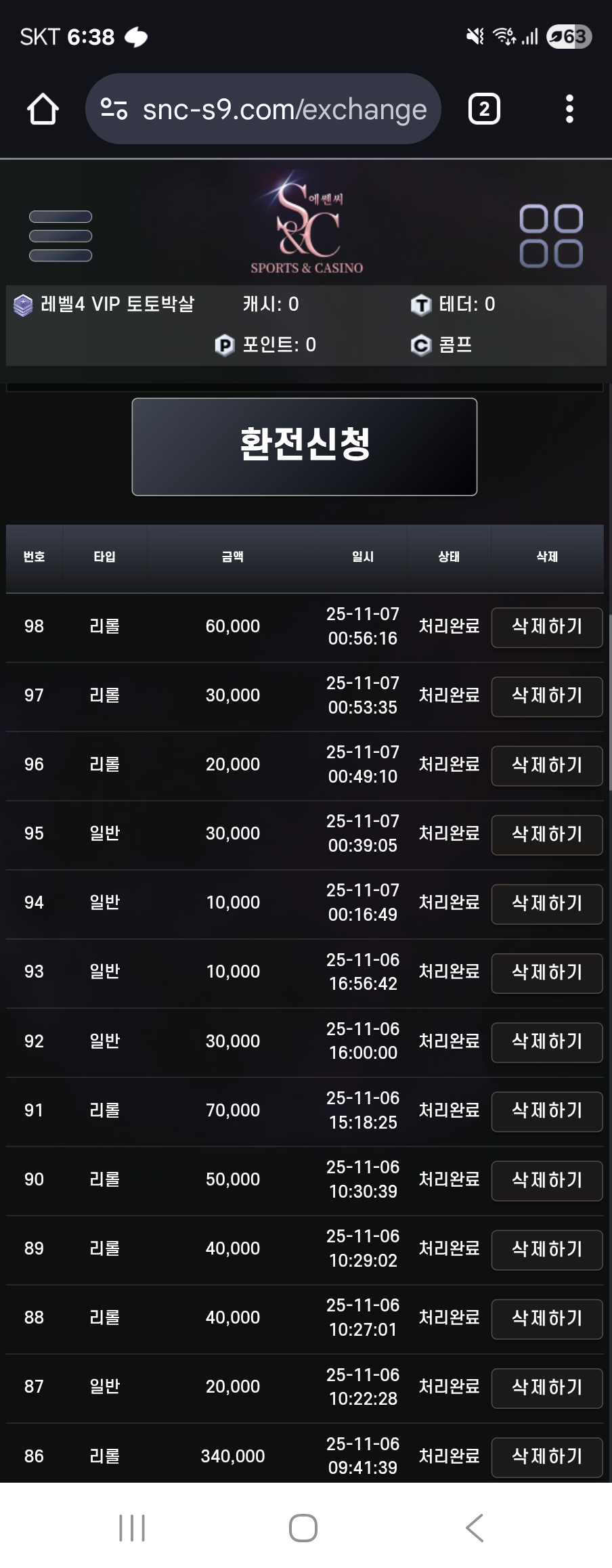Delete exchange record number 97
Screen dimensions: 612x1568
pos(546,696)
